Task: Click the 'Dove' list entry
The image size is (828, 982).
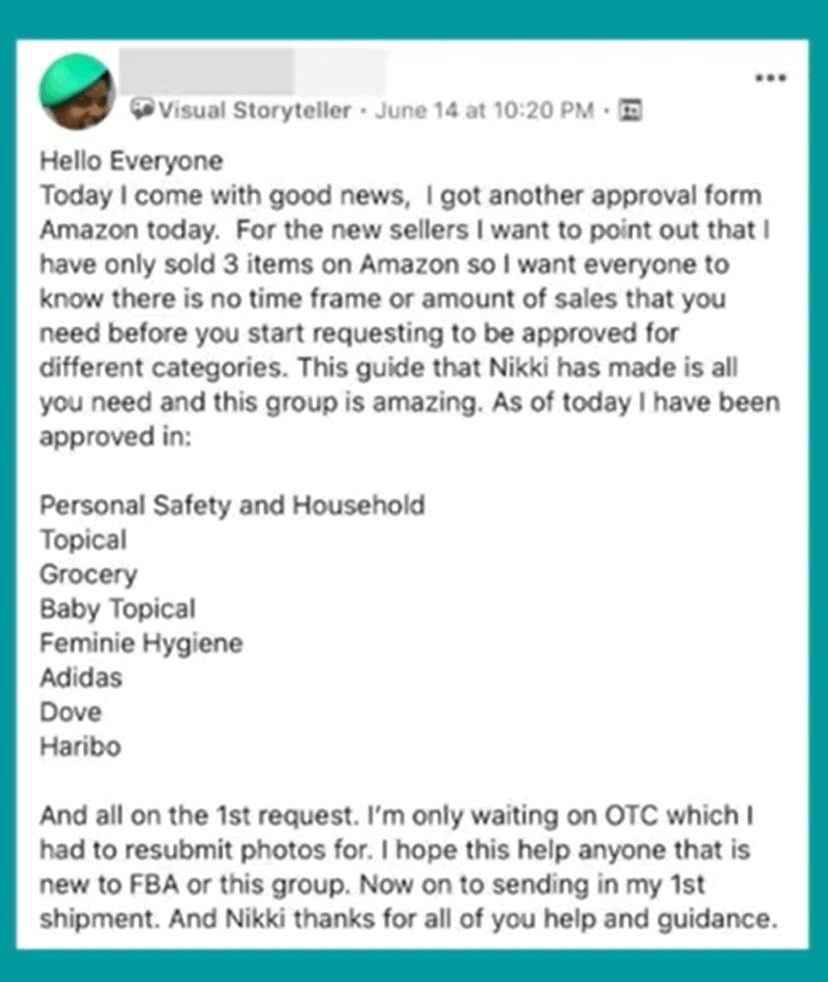Action: click(70, 712)
